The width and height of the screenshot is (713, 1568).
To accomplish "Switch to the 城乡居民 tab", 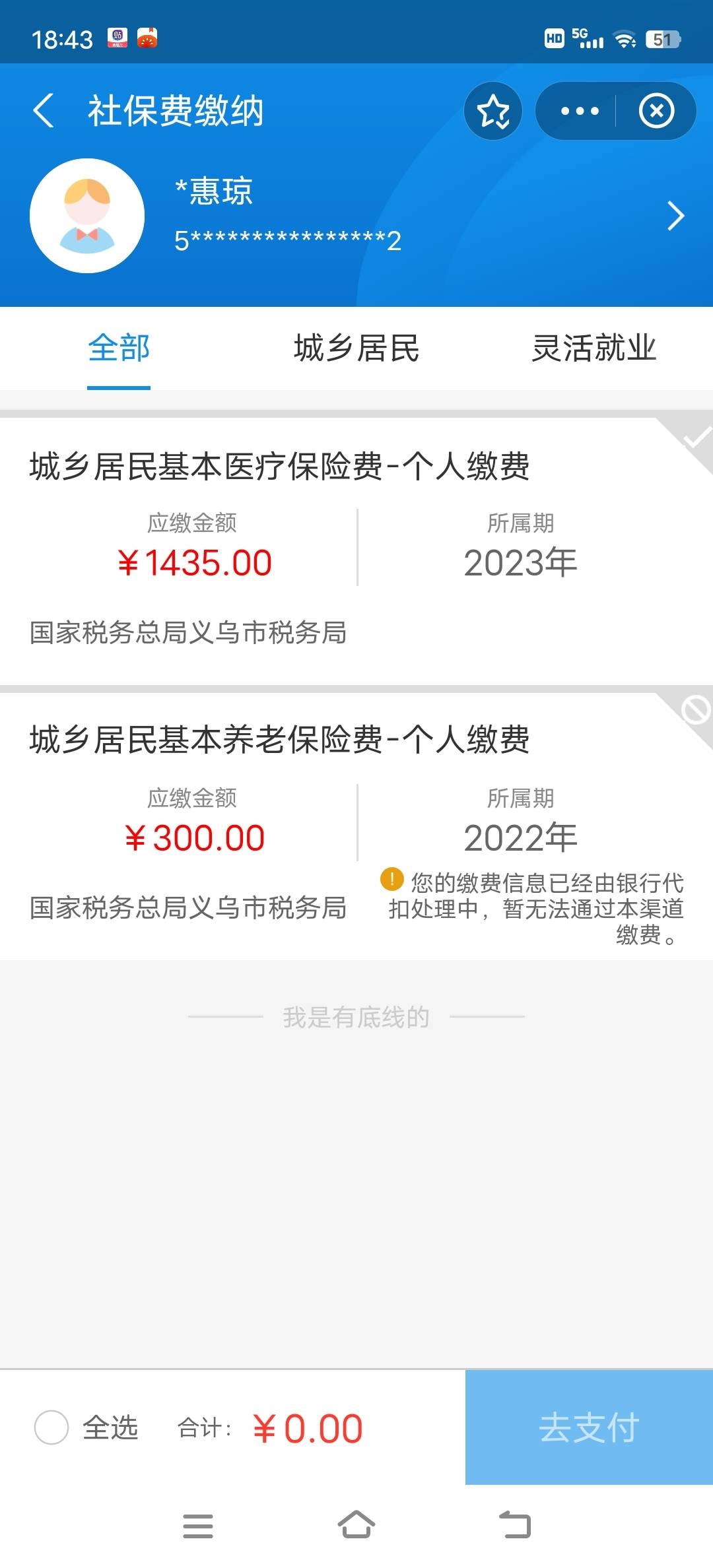I will coord(356,348).
